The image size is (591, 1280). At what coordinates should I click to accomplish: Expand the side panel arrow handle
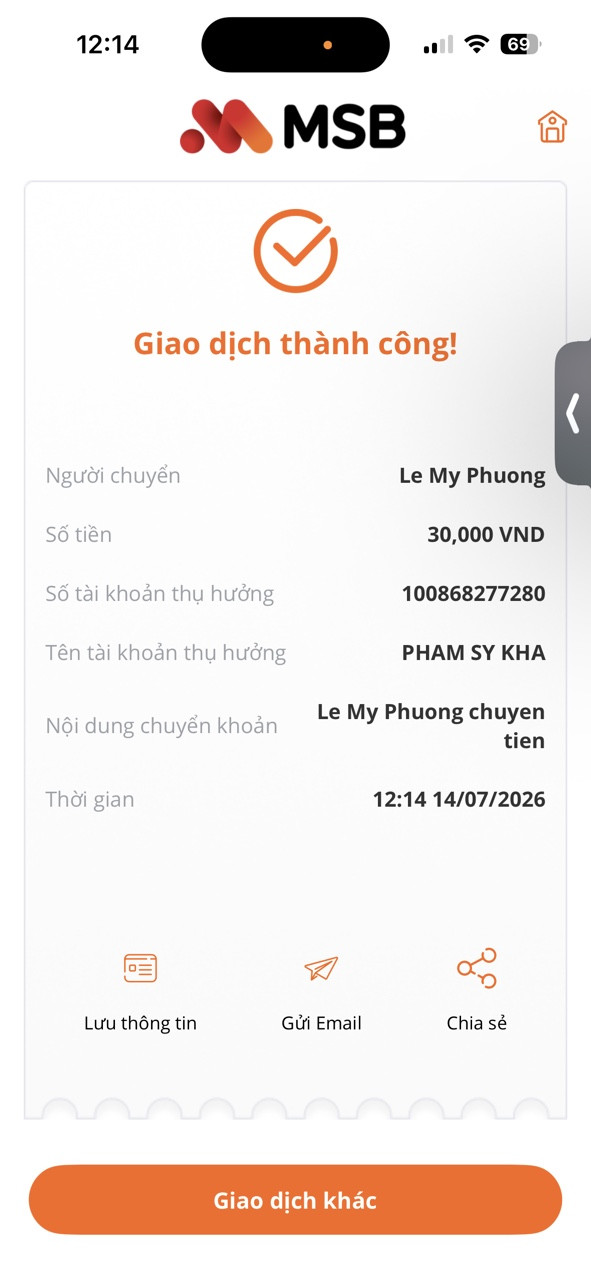573,413
